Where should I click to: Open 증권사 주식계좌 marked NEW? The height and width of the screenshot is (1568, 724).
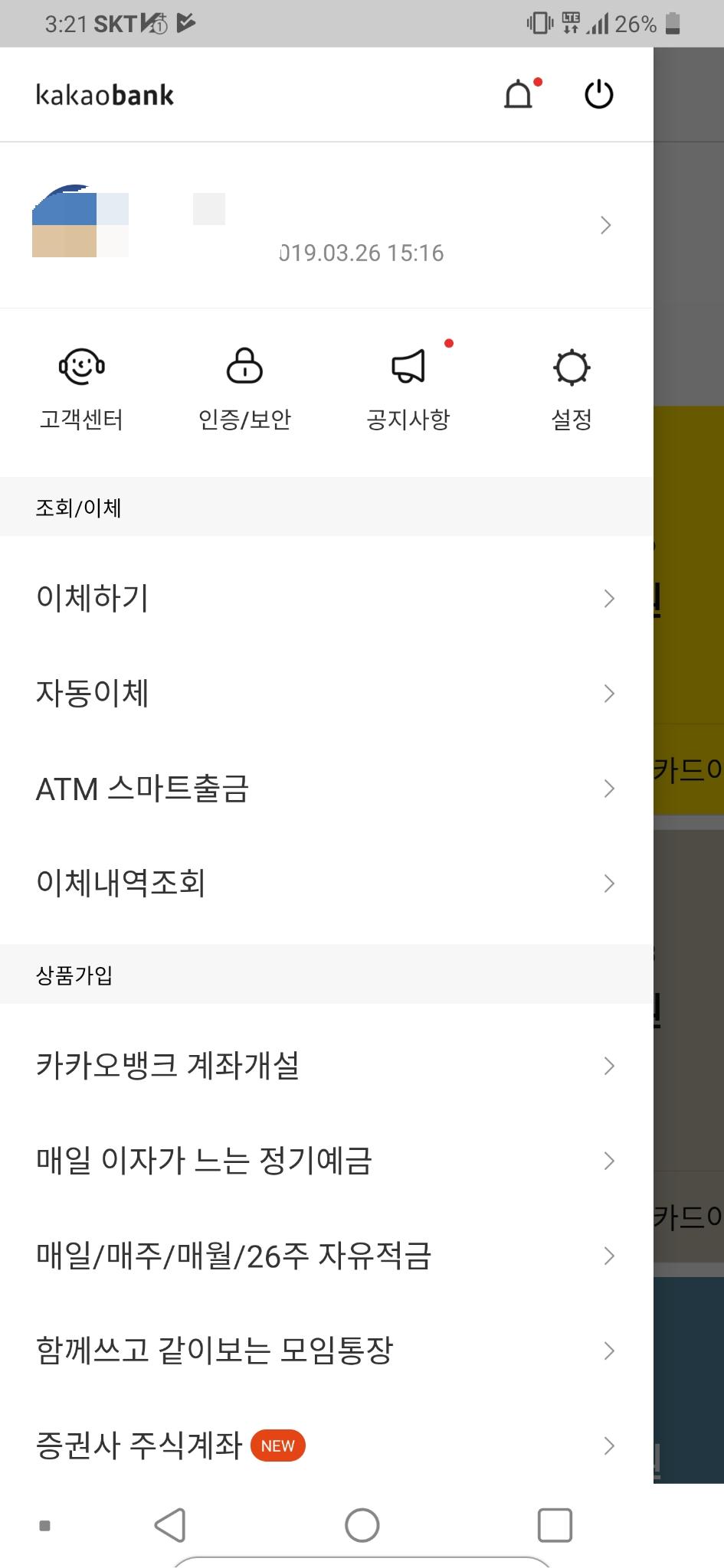[326, 1445]
